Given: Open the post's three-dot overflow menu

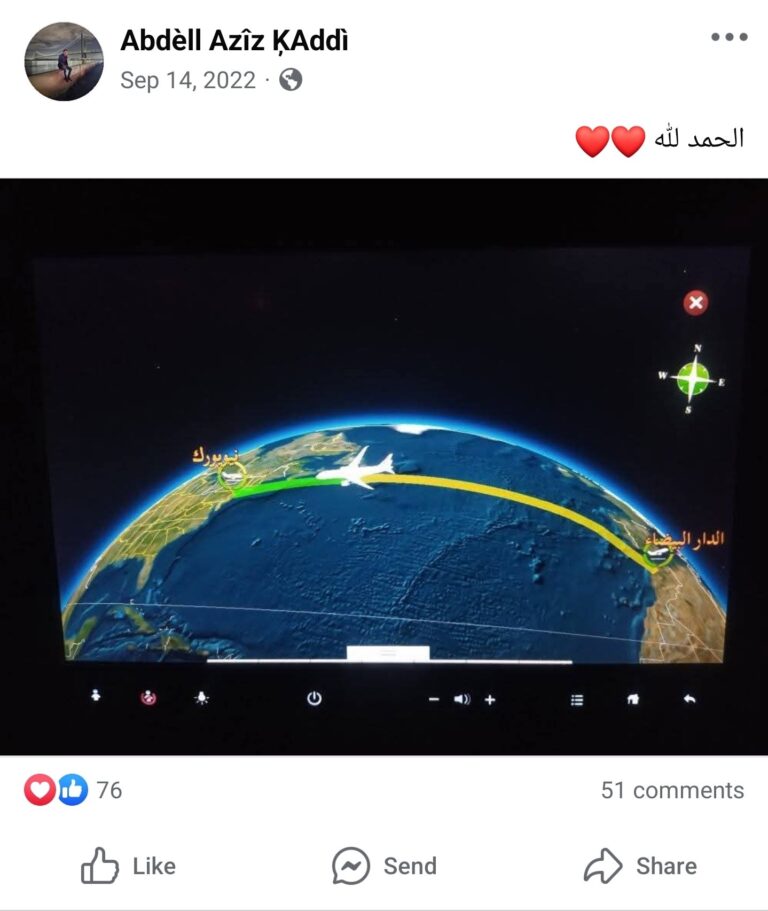Looking at the screenshot, I should pos(729,37).
